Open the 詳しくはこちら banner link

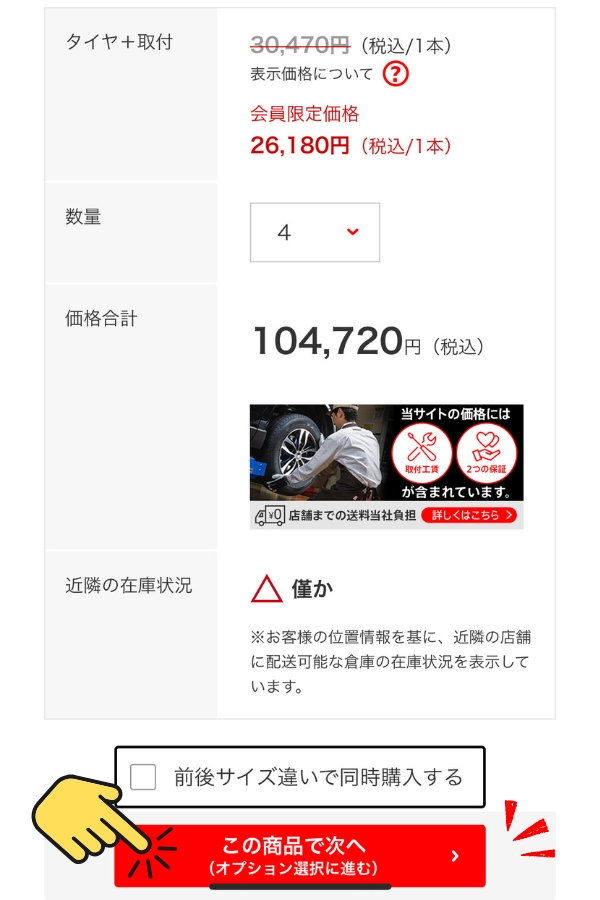point(469,516)
